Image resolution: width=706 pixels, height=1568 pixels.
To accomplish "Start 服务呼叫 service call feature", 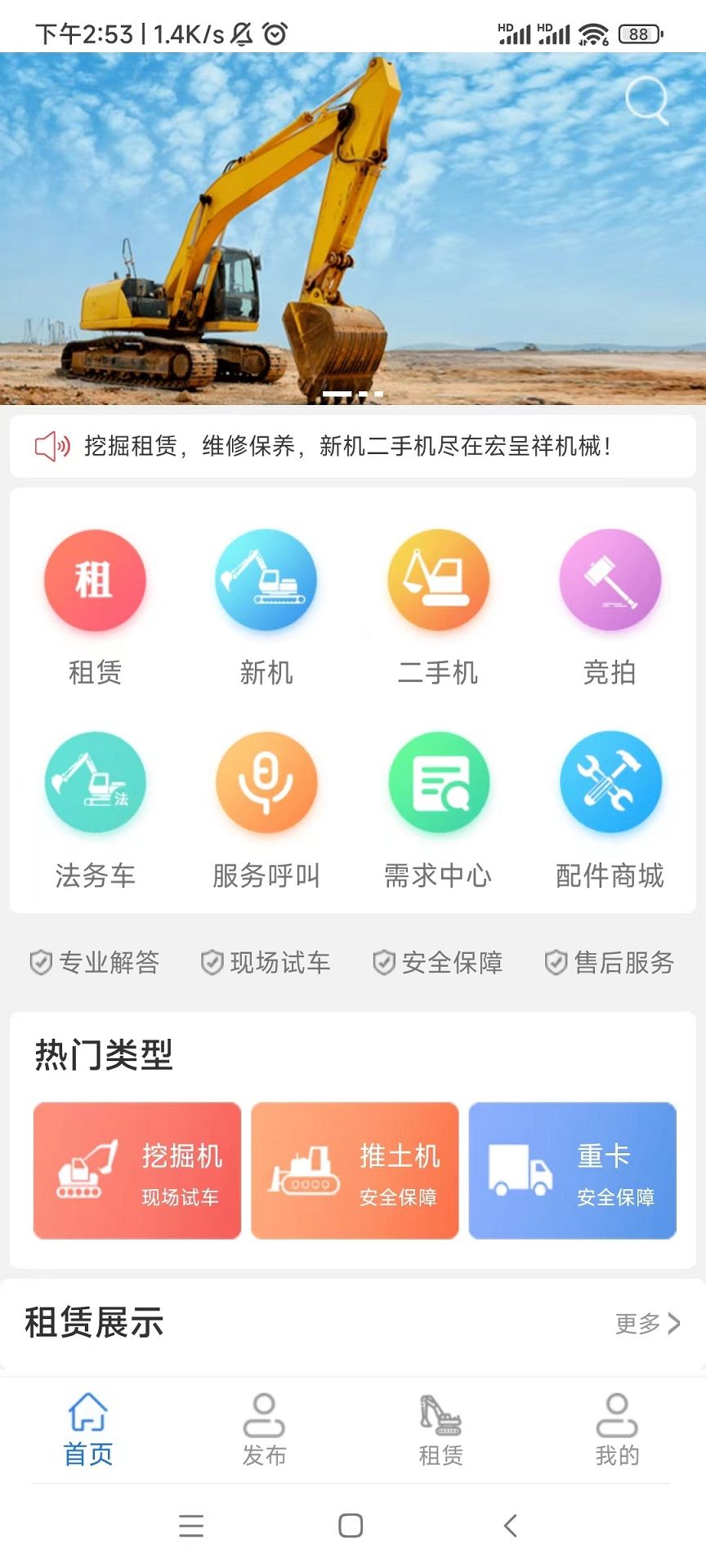I will [x=266, y=782].
